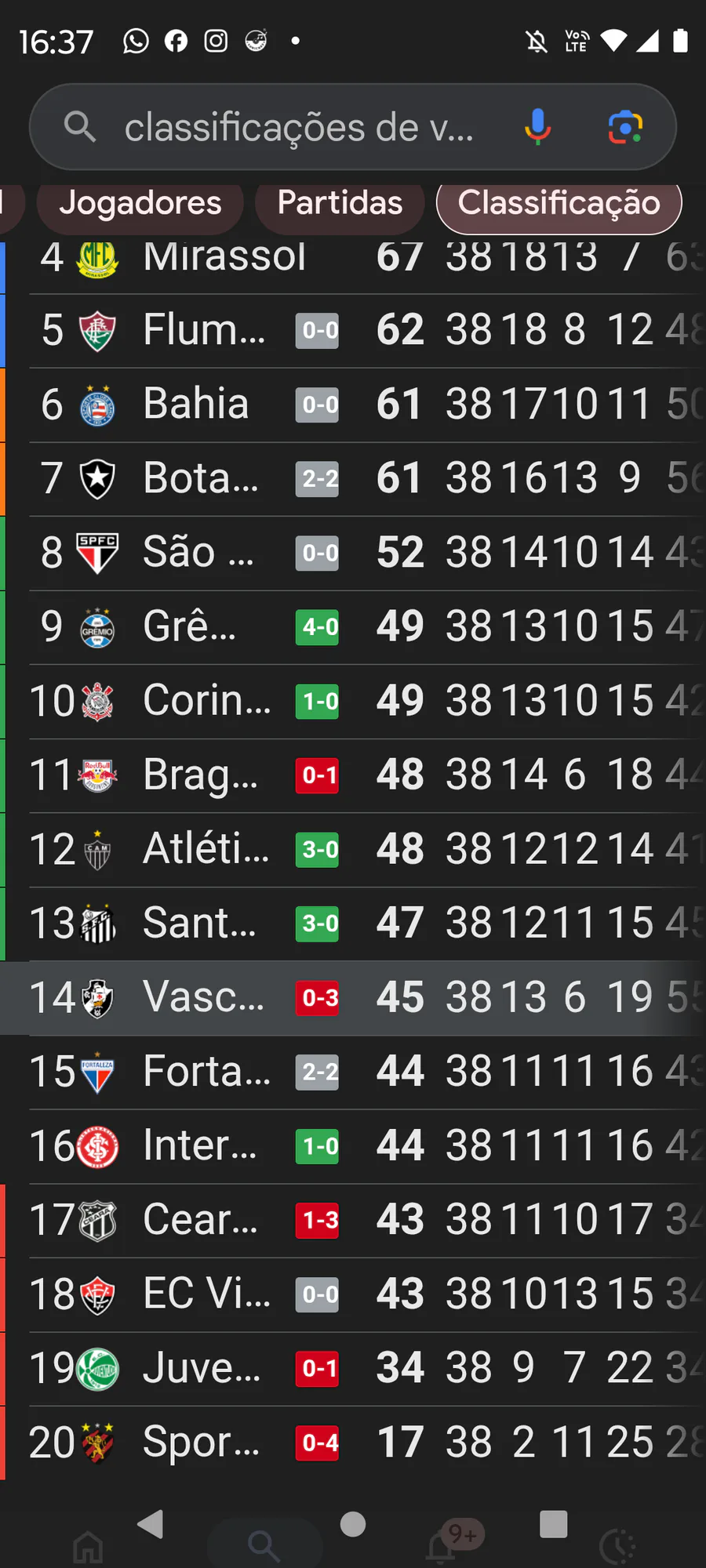
Task: Open the Mirassol row in the standings
Action: coord(225,257)
